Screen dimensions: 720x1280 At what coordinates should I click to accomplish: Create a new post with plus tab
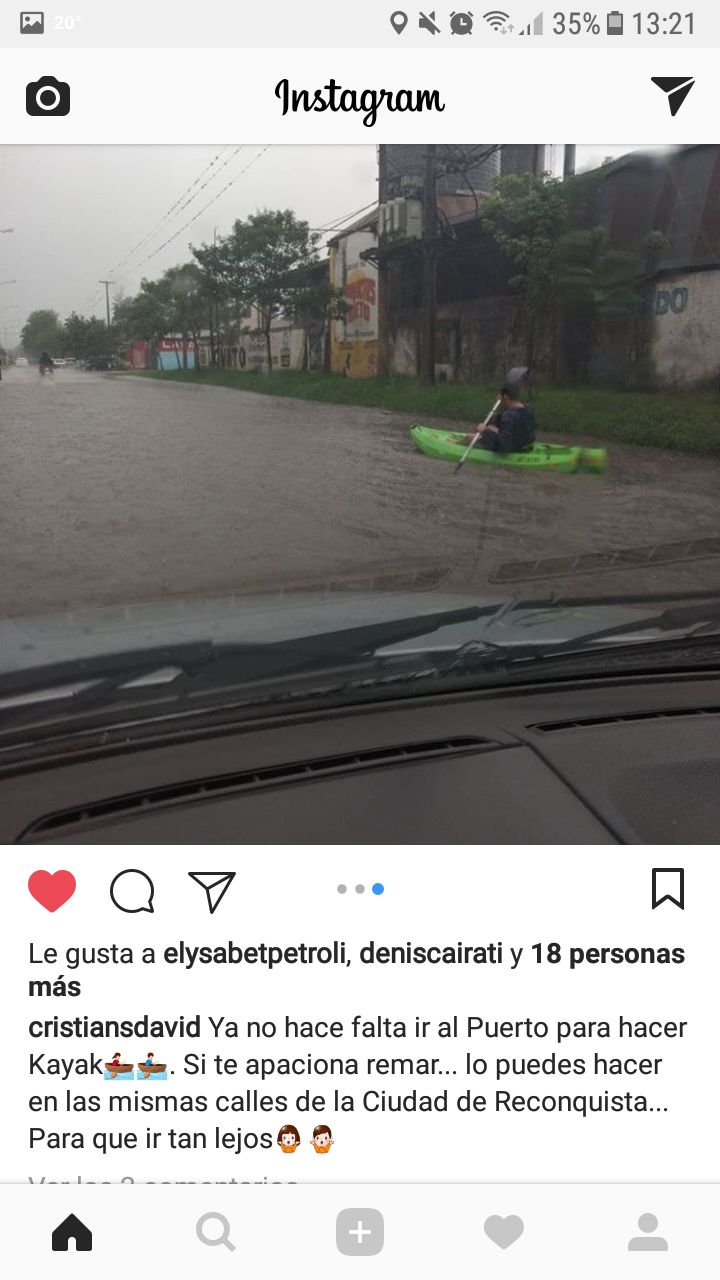[360, 1232]
